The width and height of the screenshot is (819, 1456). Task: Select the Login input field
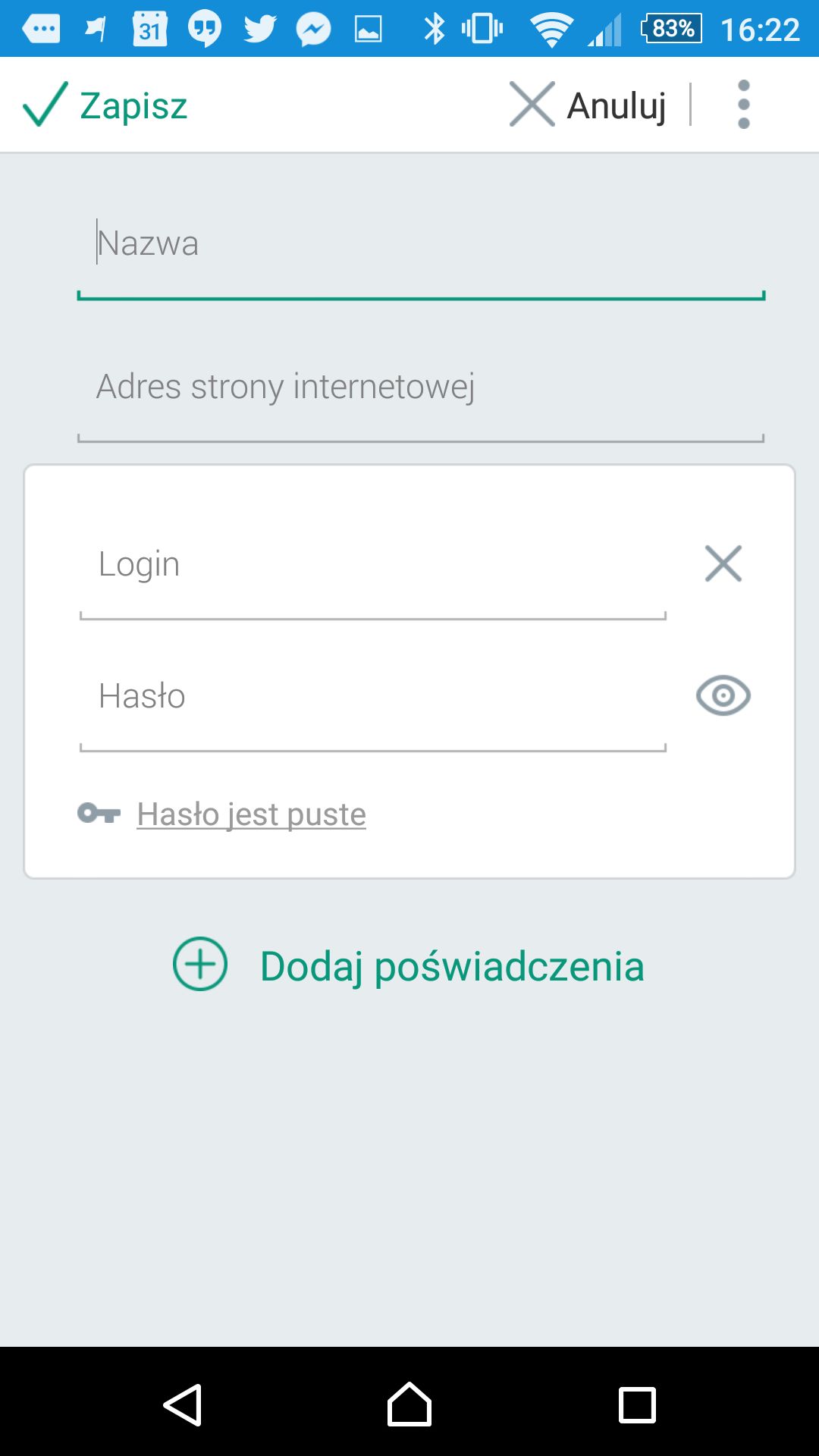[x=373, y=571]
